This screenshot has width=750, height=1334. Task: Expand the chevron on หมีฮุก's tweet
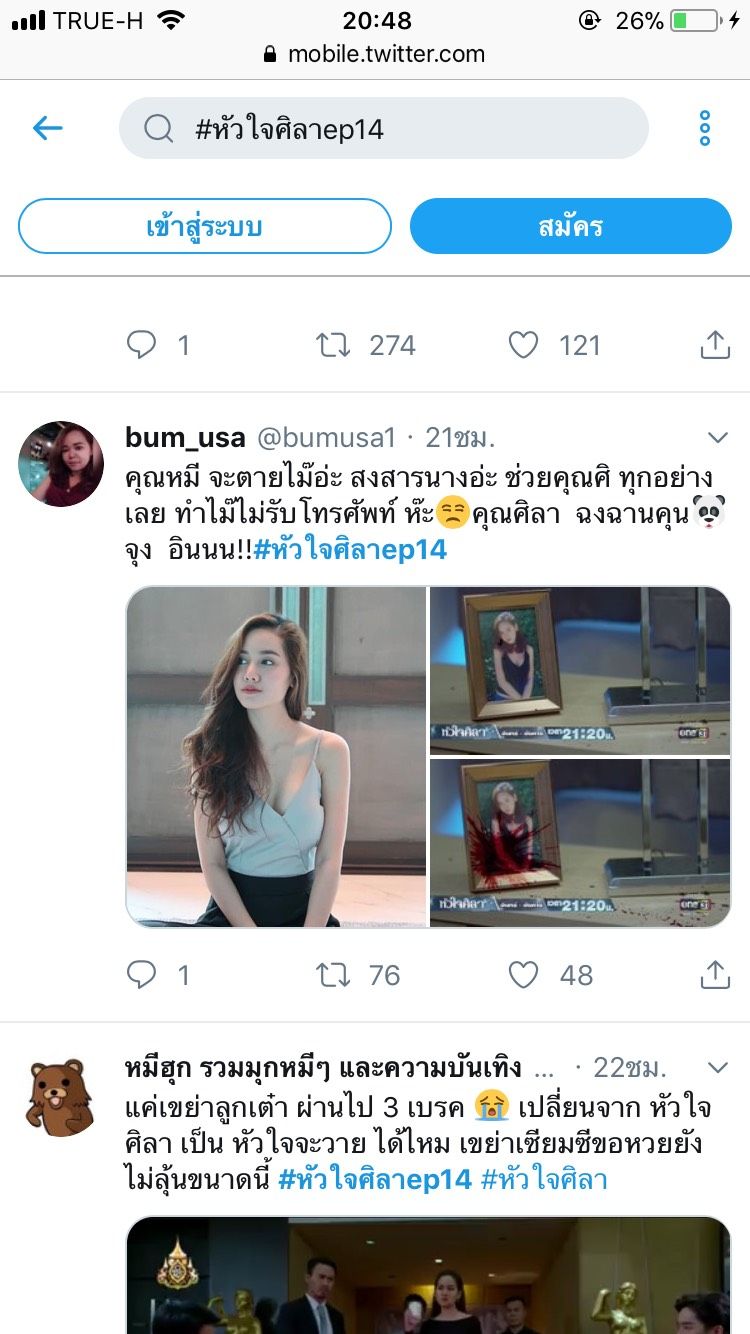coord(717,1067)
